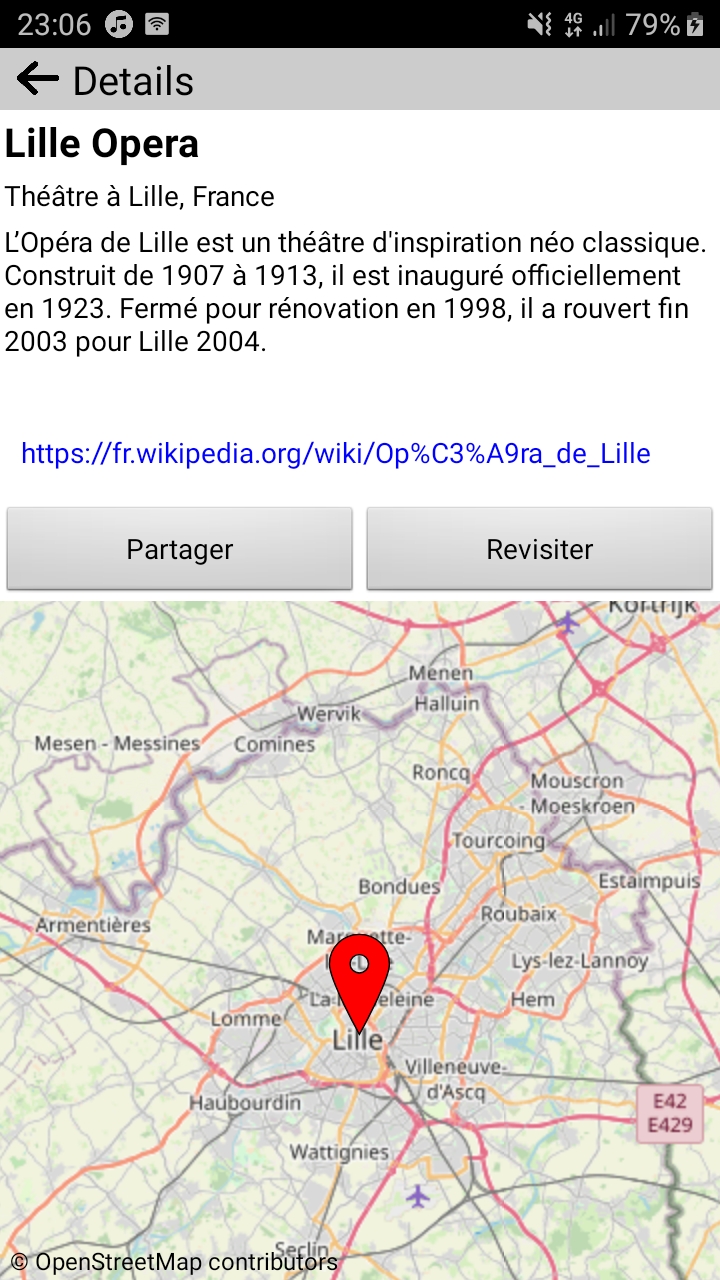Screen dimensions: 720x1280
Task: Tap the red location pin on Lille
Action: [x=359, y=977]
